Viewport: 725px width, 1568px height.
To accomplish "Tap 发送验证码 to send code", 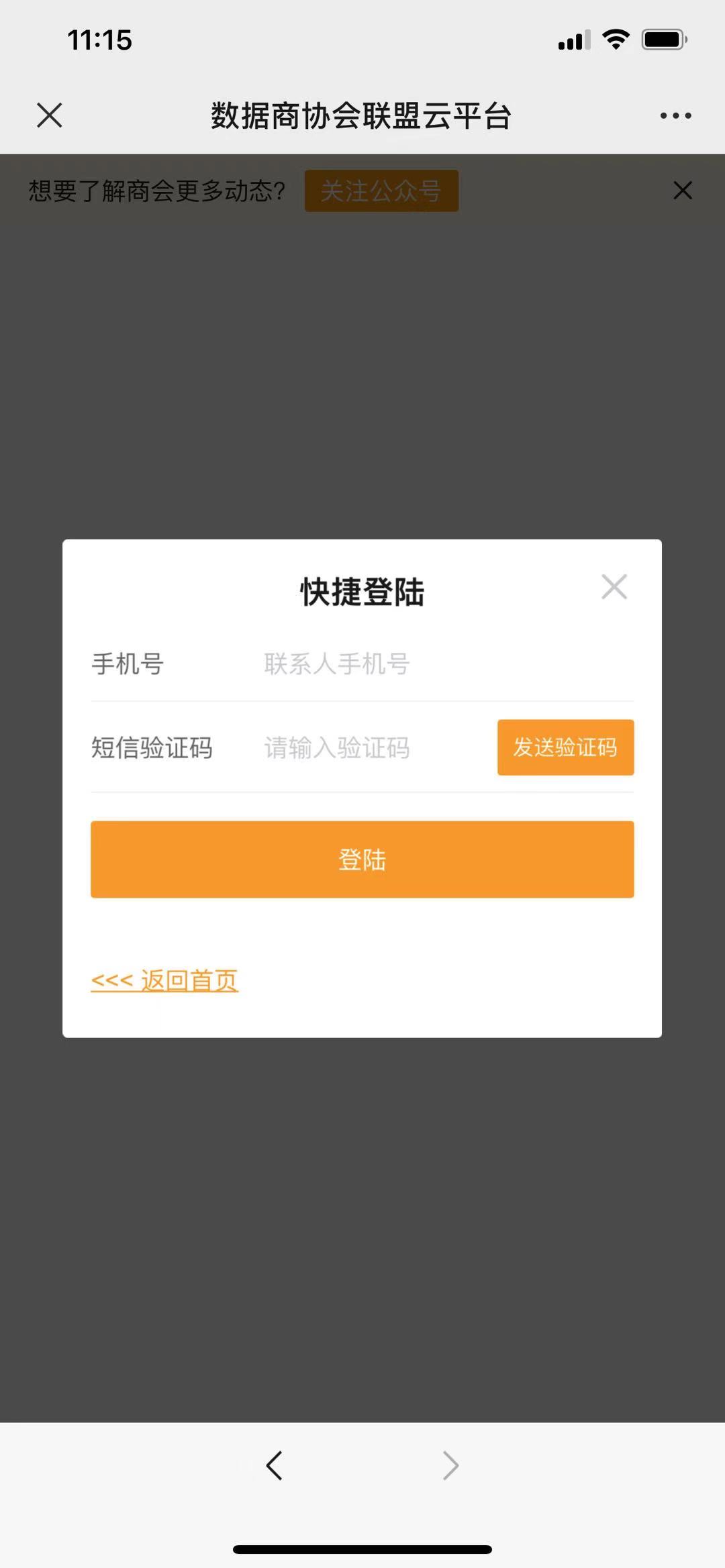I will tap(565, 747).
